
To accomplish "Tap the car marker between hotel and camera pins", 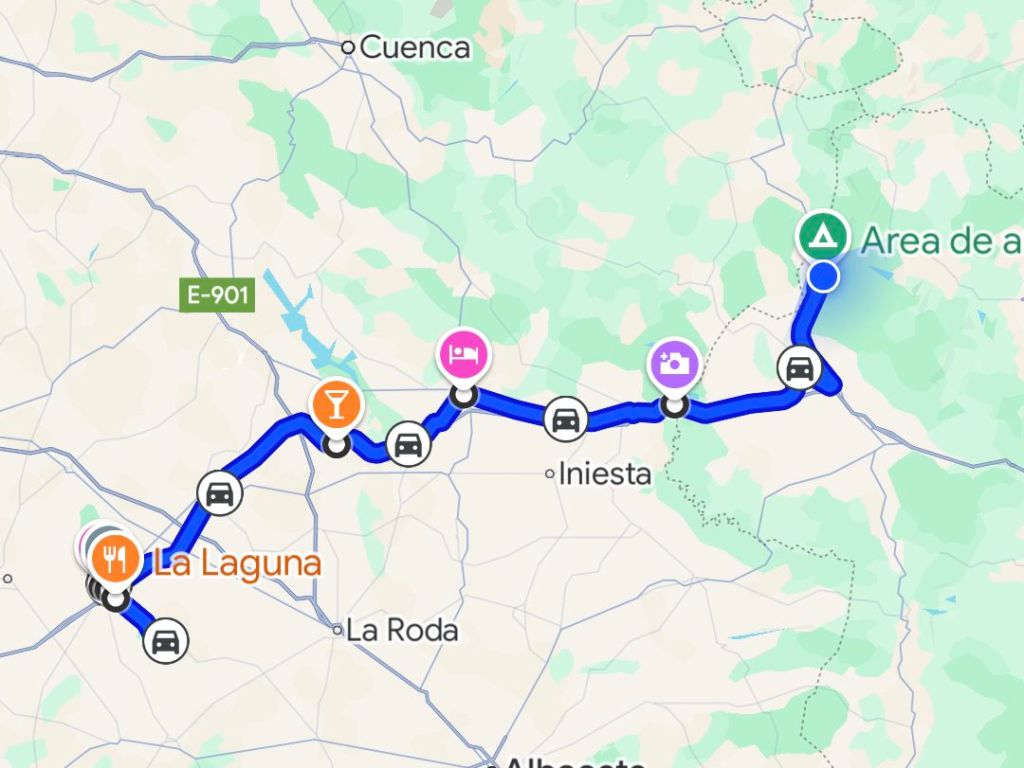I will pyautogui.click(x=565, y=418).
